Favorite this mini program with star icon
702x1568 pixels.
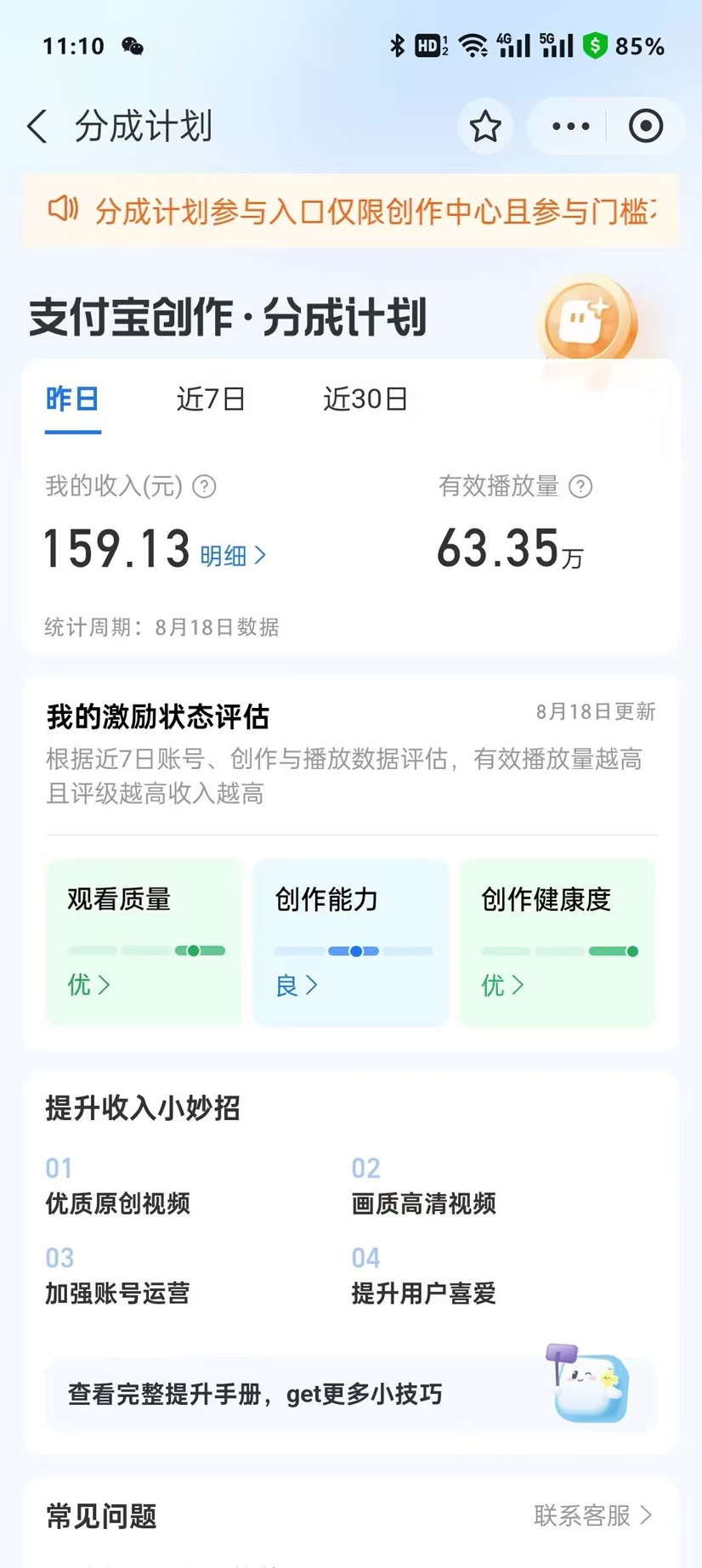[x=485, y=127]
